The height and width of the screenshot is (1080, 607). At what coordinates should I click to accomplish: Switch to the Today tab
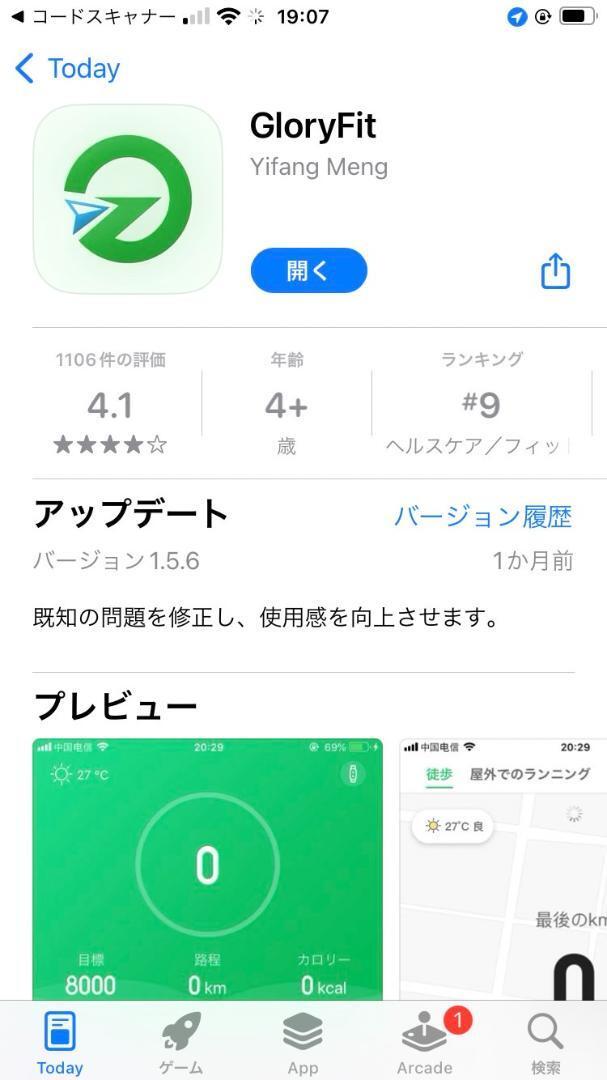click(x=60, y=1042)
